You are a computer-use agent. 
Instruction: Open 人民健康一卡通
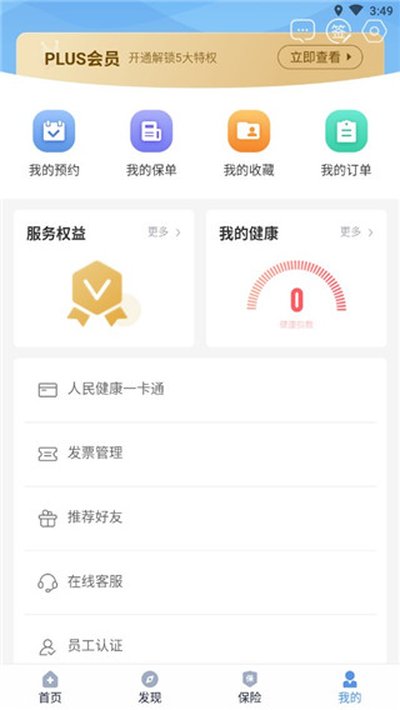[x=200, y=390]
